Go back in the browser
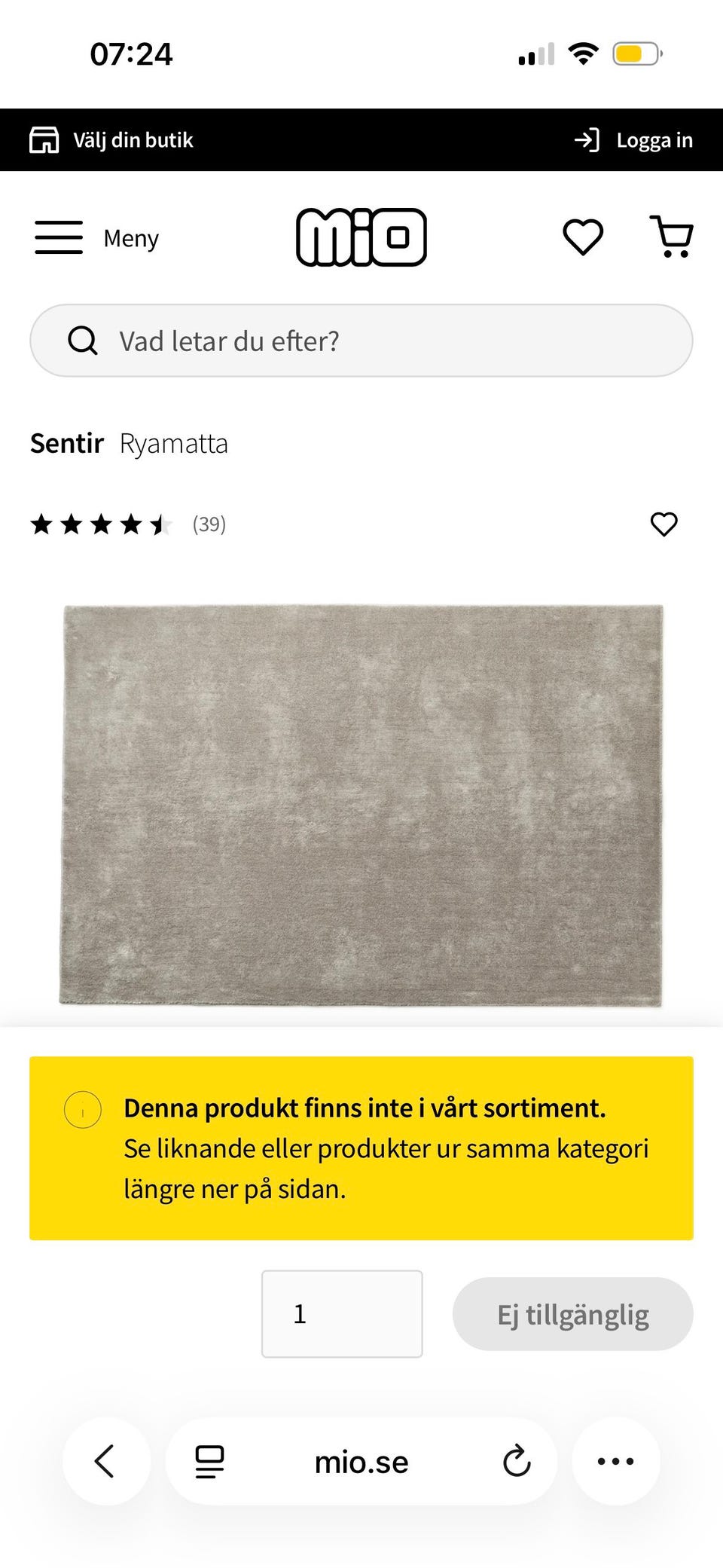The image size is (723, 1568). click(x=105, y=1461)
